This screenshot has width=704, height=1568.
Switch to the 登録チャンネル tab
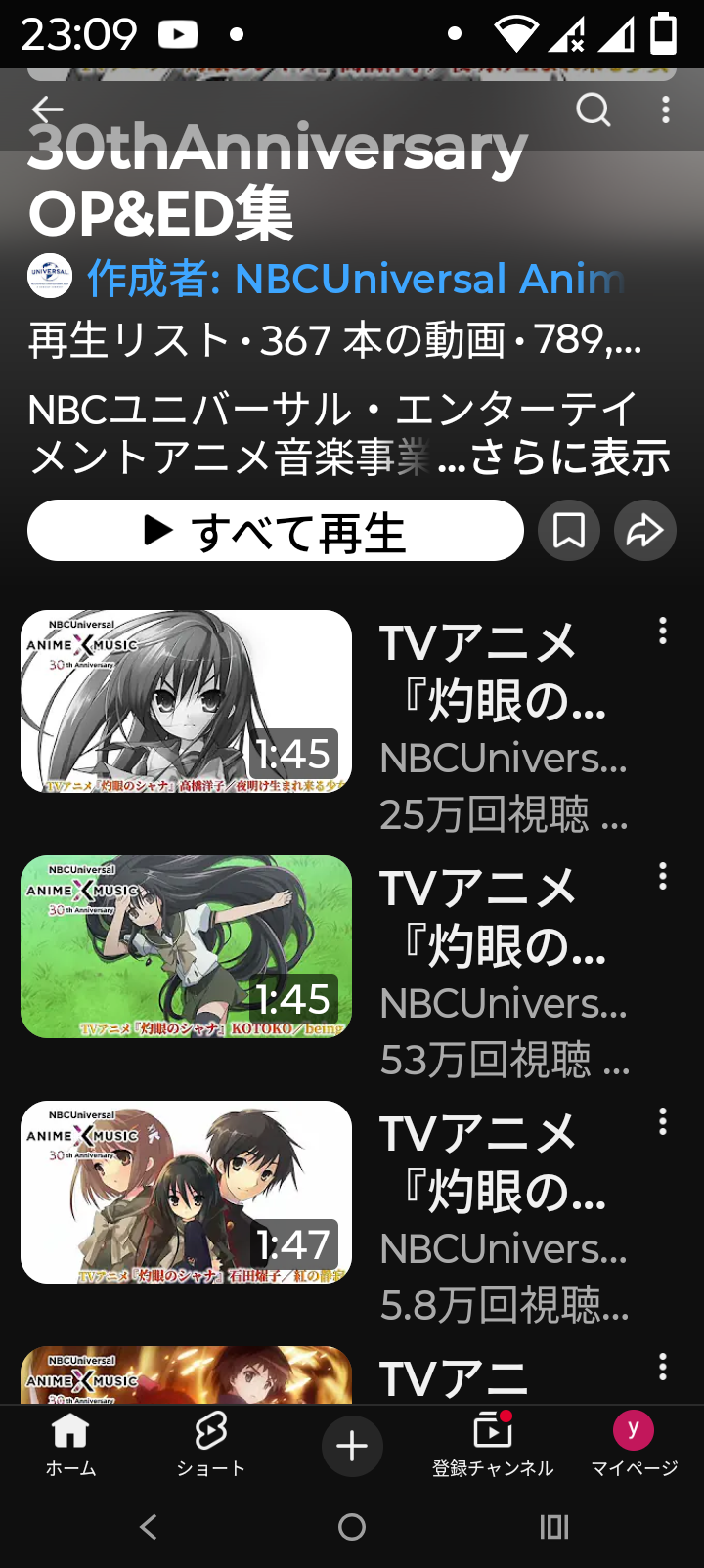[x=493, y=1446]
